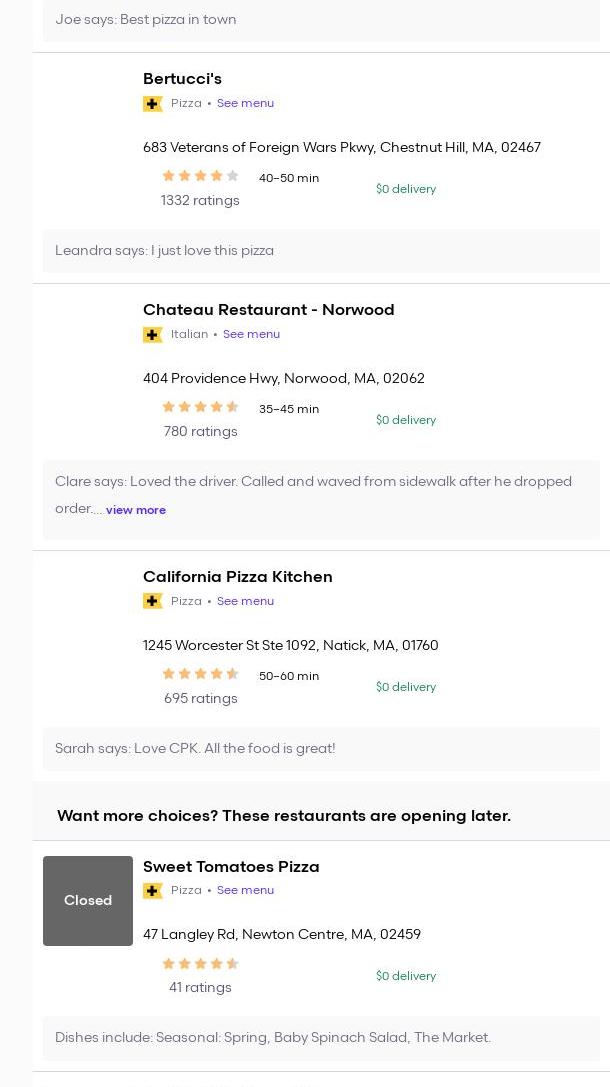See menu for Sweet Tomatoes Pizza
Screen dimensions: 610x1087
245,890
